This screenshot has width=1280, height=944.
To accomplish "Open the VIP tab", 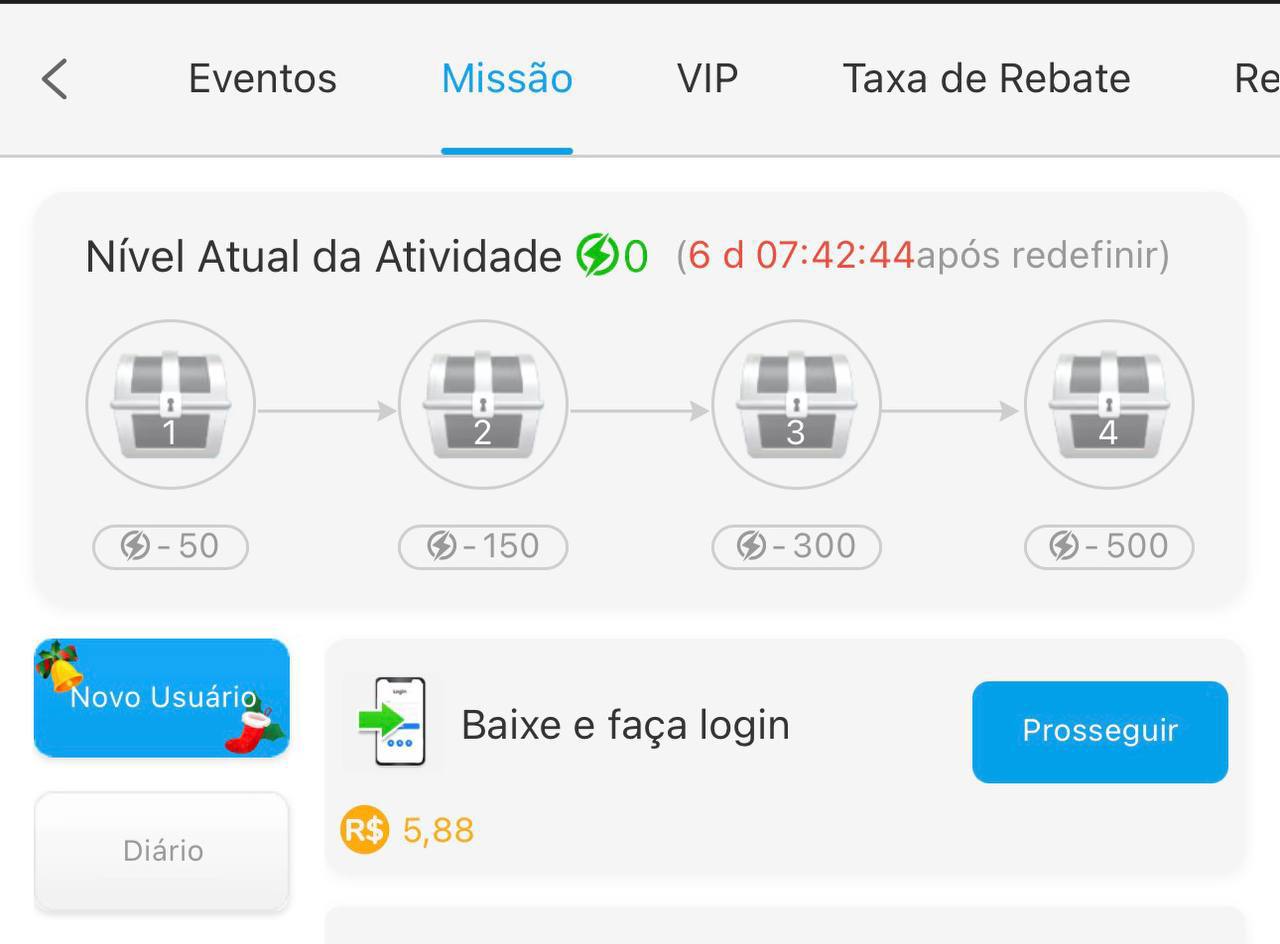I will point(707,79).
